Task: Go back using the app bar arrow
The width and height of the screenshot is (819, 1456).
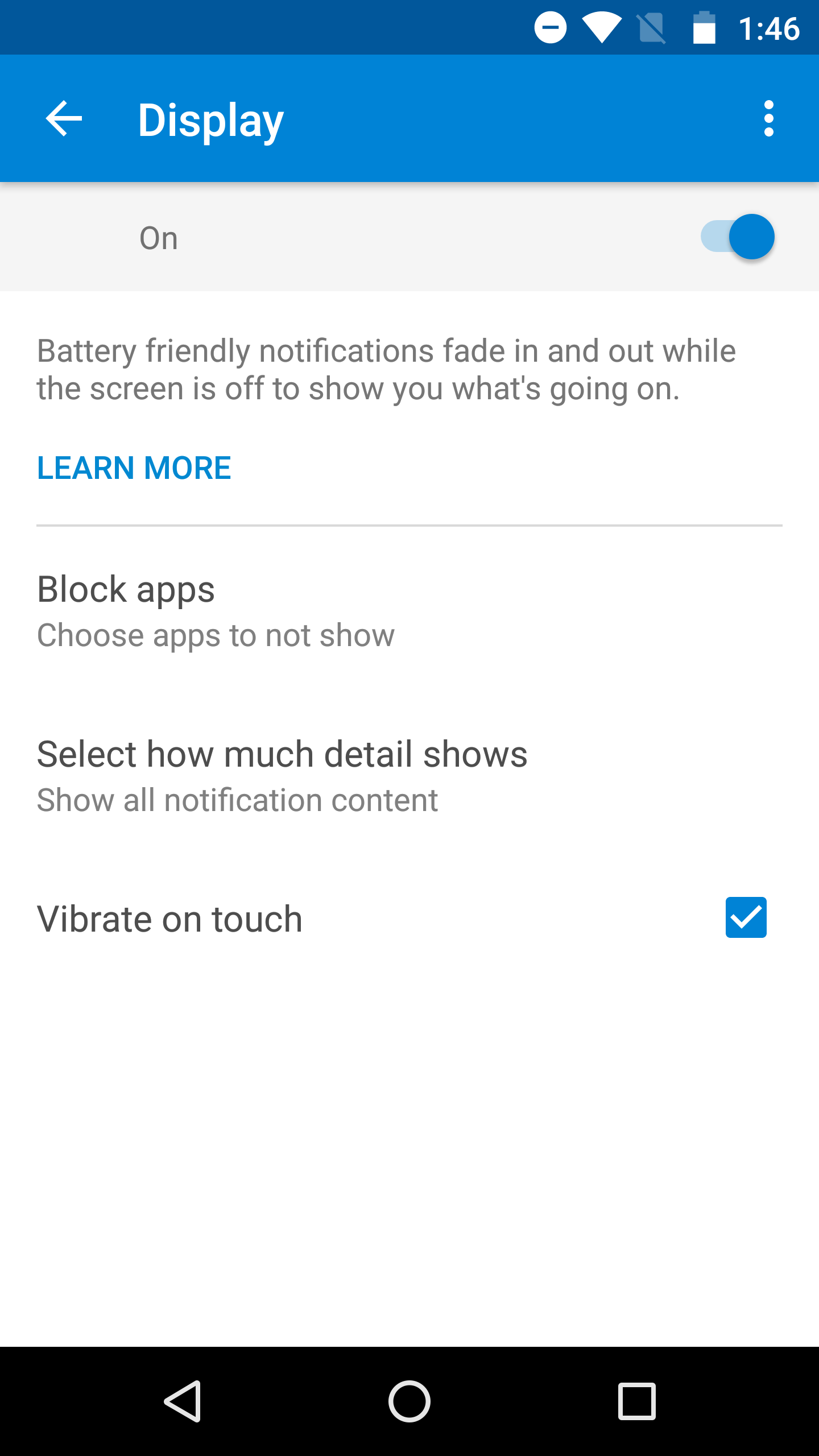Action: click(64, 118)
